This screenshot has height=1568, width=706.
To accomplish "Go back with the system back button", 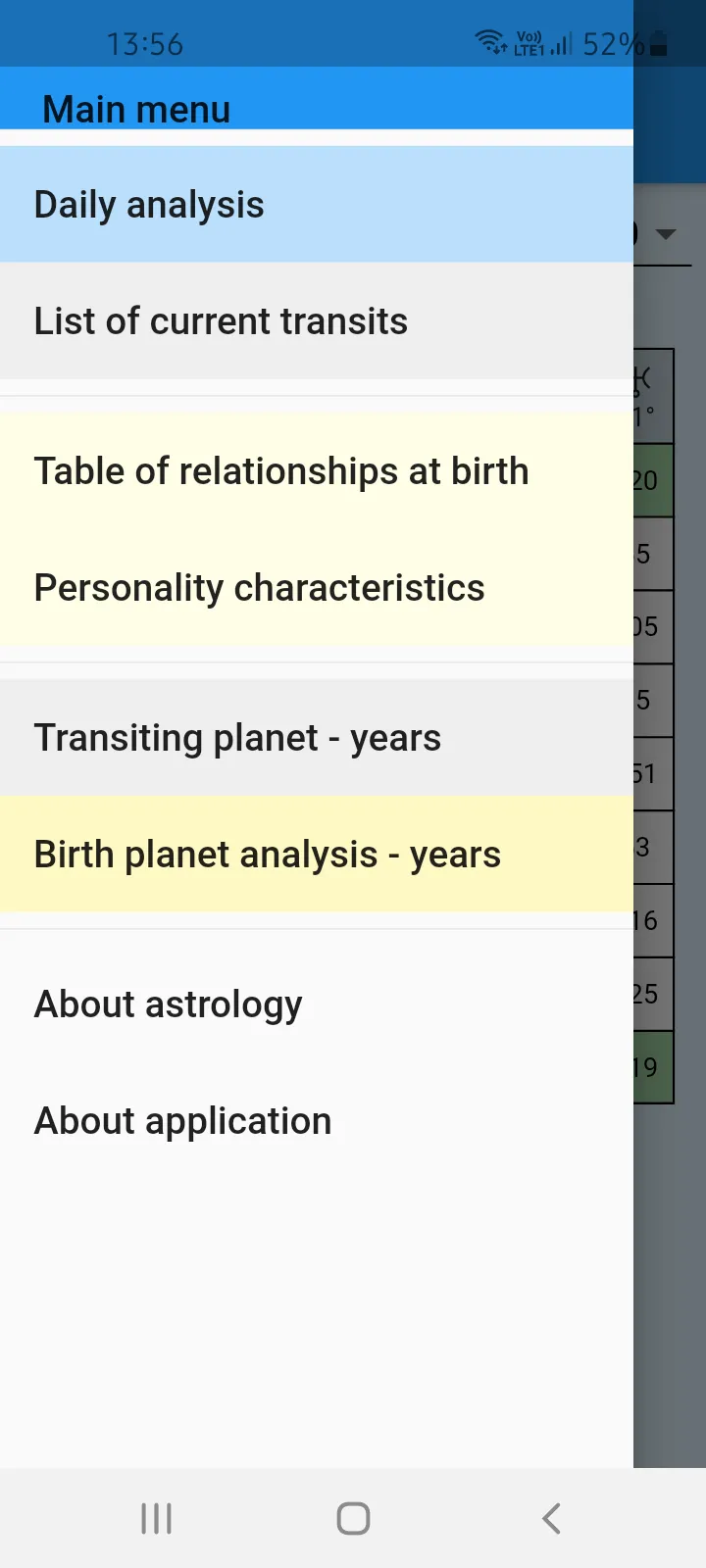I will [x=551, y=1518].
